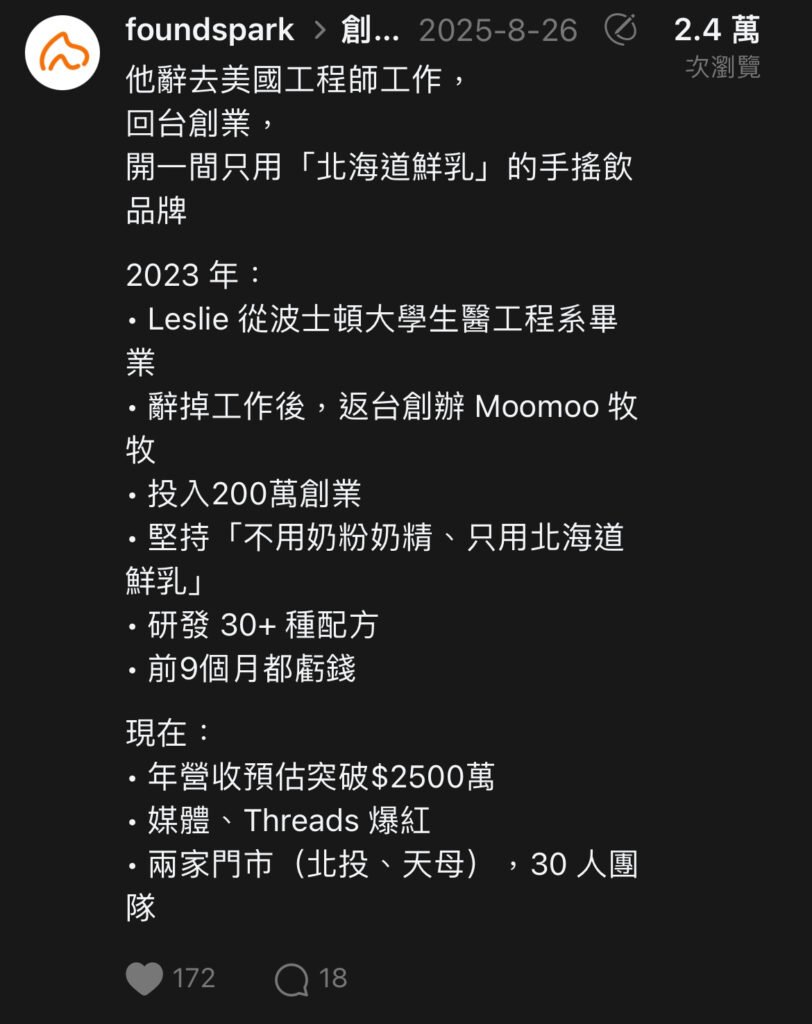Viewport: 812px width, 1024px height.
Task: Open the 創... topic tag
Action: [370, 30]
